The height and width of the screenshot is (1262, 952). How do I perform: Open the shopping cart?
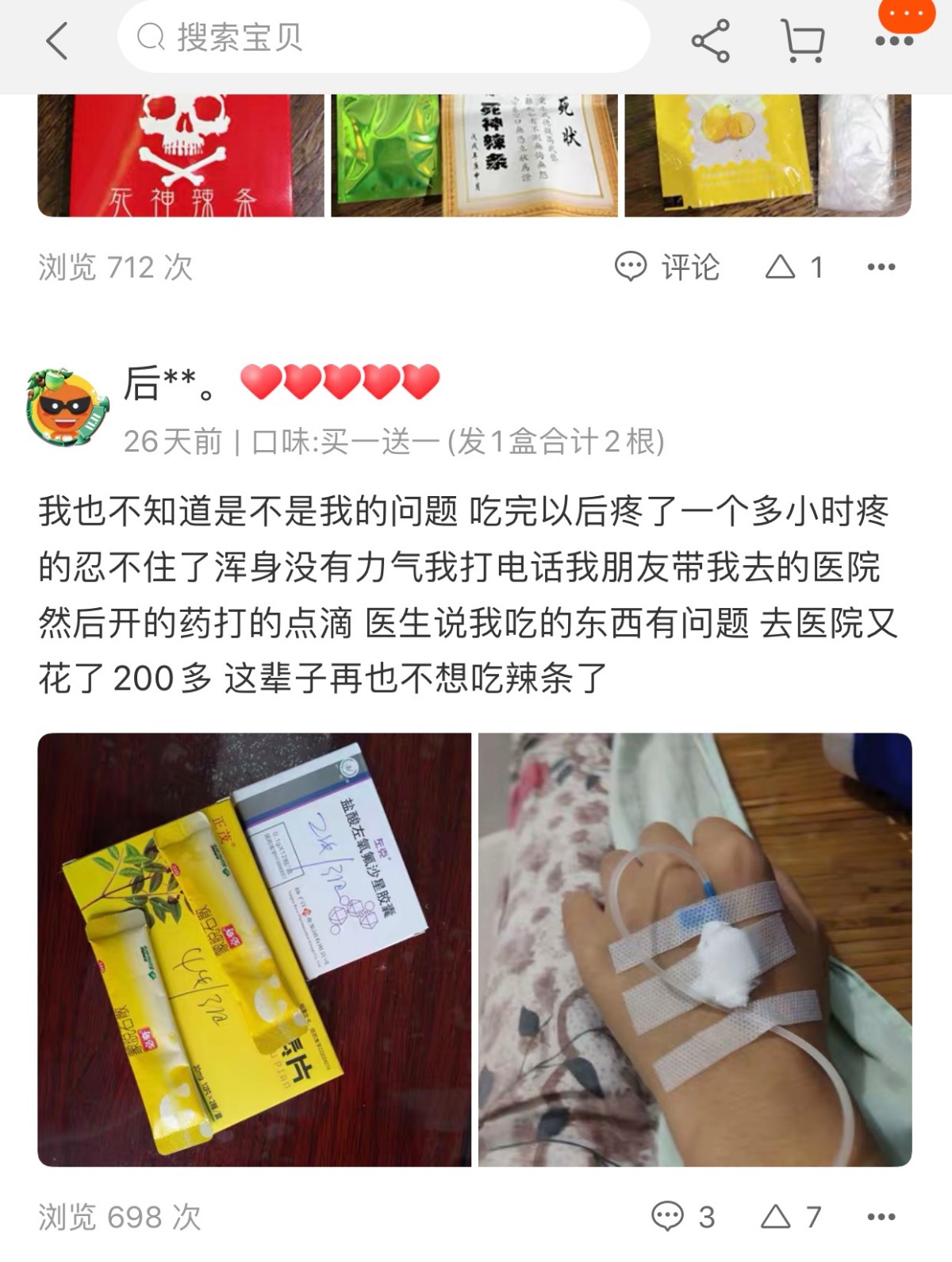click(x=803, y=40)
